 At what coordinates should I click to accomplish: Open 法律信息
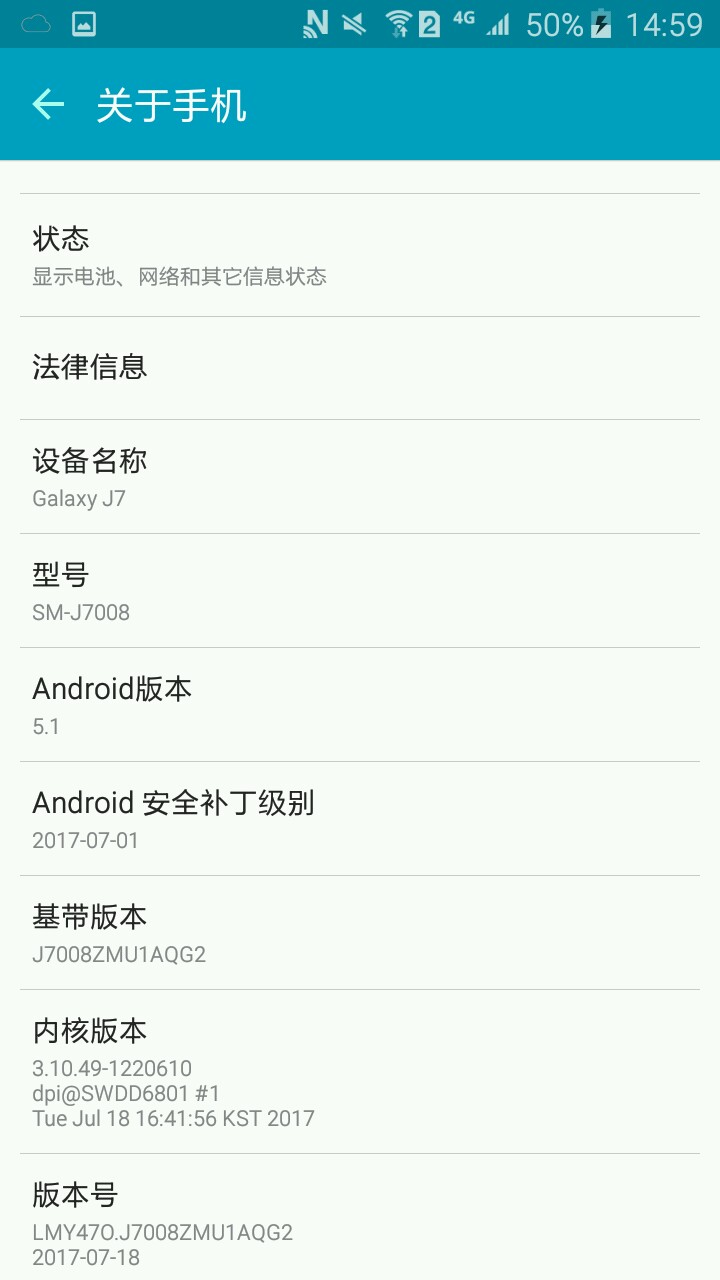(x=360, y=368)
